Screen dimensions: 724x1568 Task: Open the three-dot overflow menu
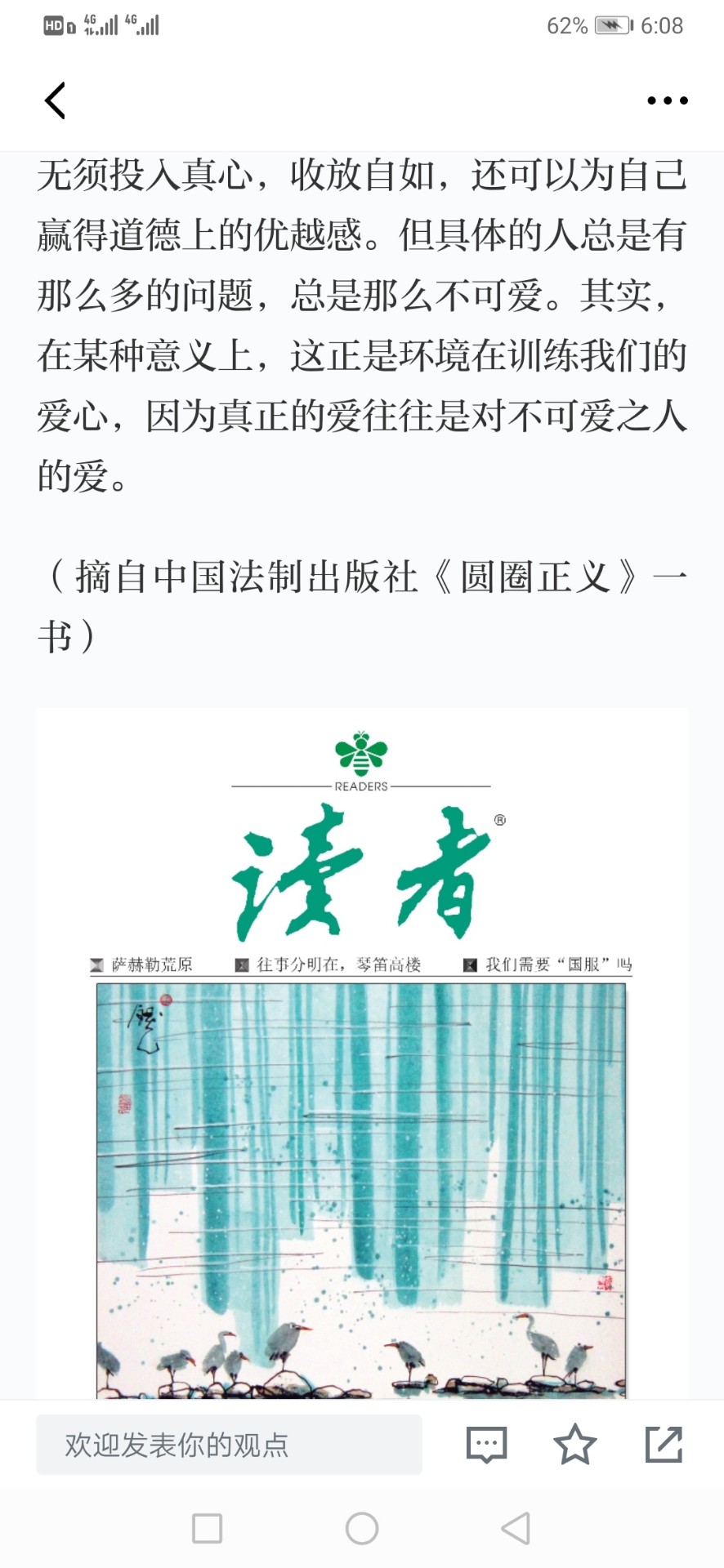[667, 101]
